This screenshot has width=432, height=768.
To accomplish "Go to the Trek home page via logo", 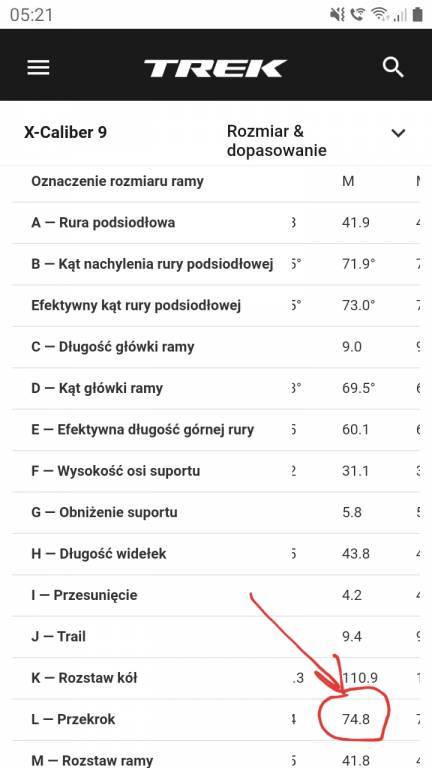I will click(x=215, y=68).
